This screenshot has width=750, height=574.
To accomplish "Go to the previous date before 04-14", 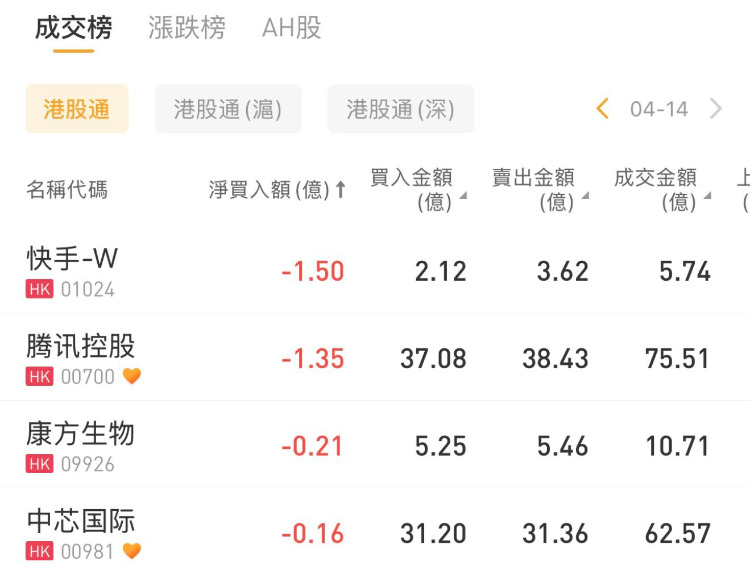I will point(602,109).
